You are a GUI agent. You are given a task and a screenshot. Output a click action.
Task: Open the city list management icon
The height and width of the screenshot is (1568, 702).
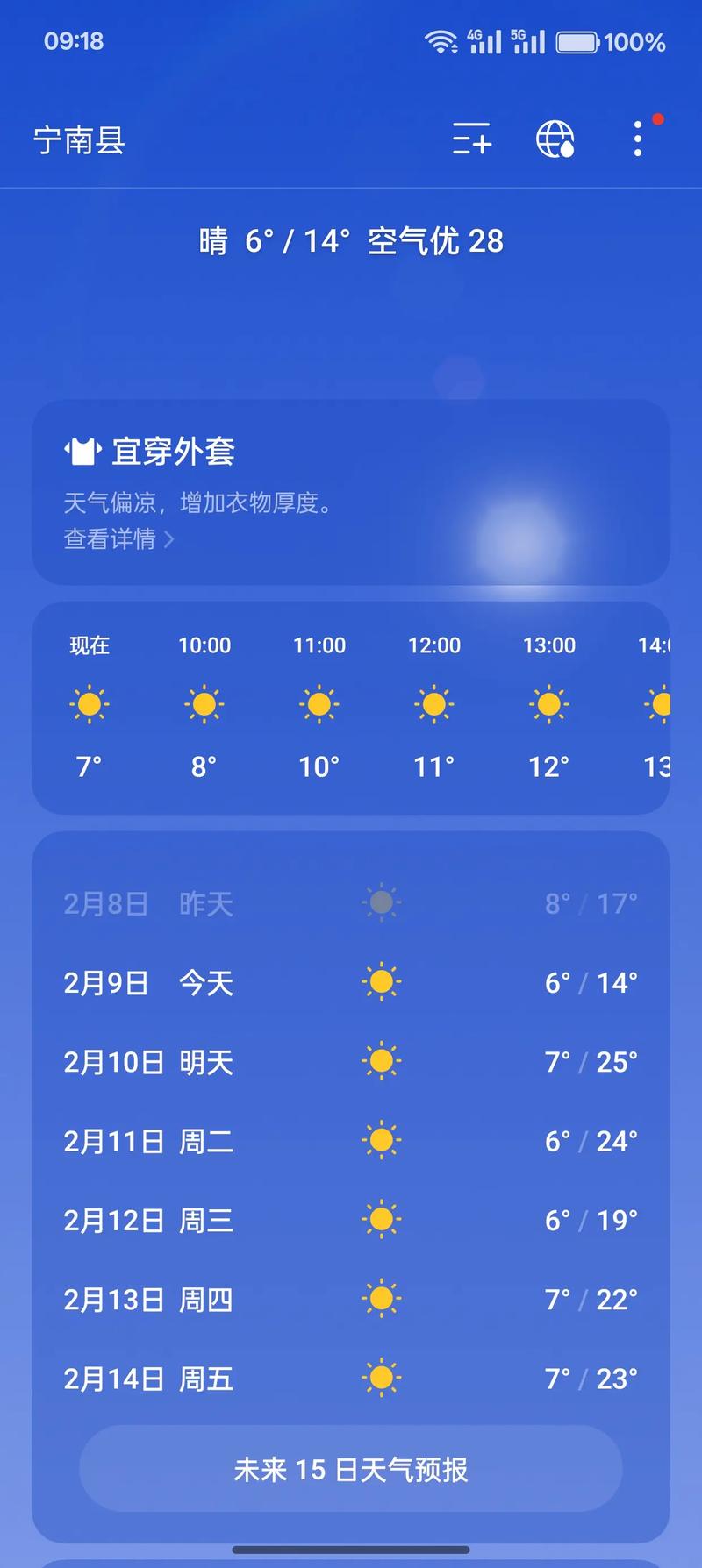click(x=470, y=141)
